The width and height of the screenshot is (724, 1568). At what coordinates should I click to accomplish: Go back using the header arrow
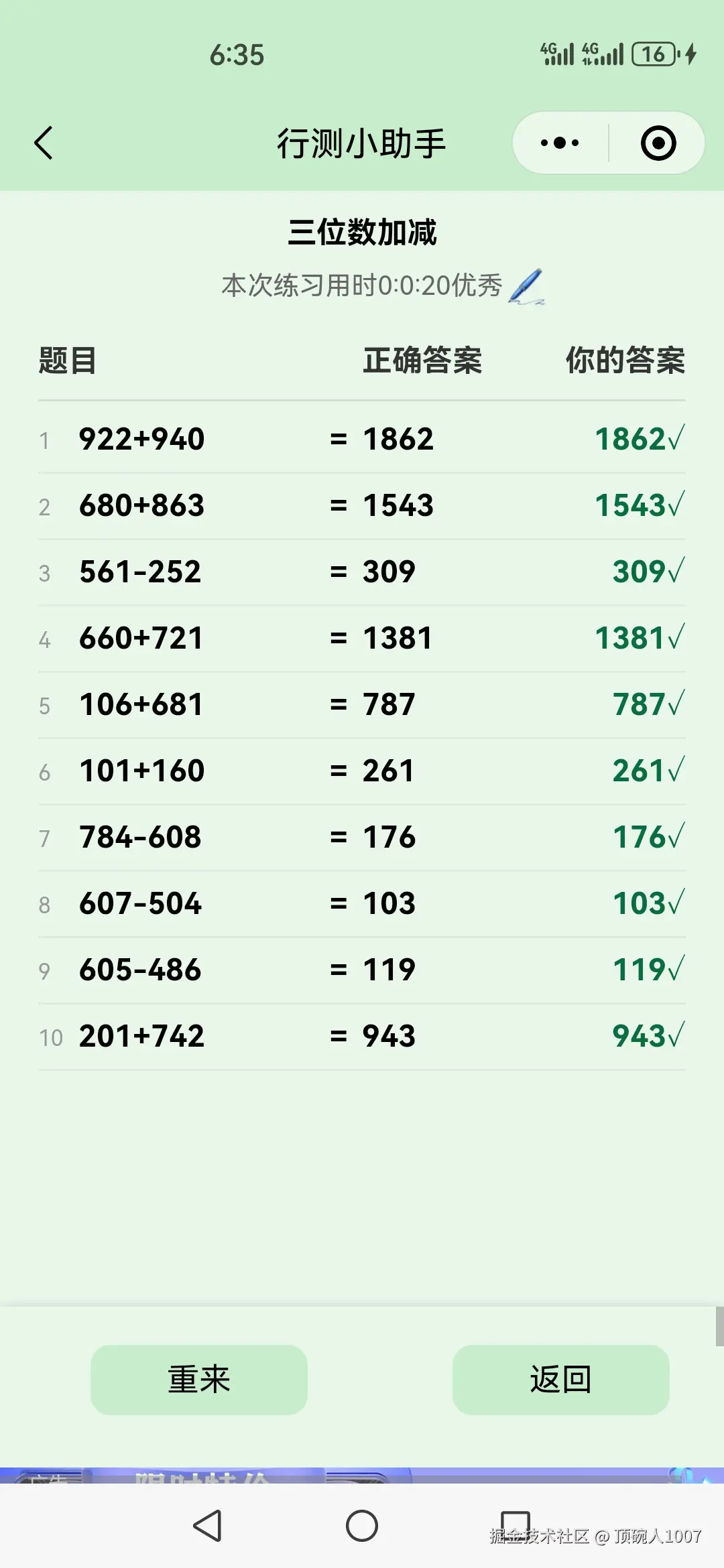(44, 143)
